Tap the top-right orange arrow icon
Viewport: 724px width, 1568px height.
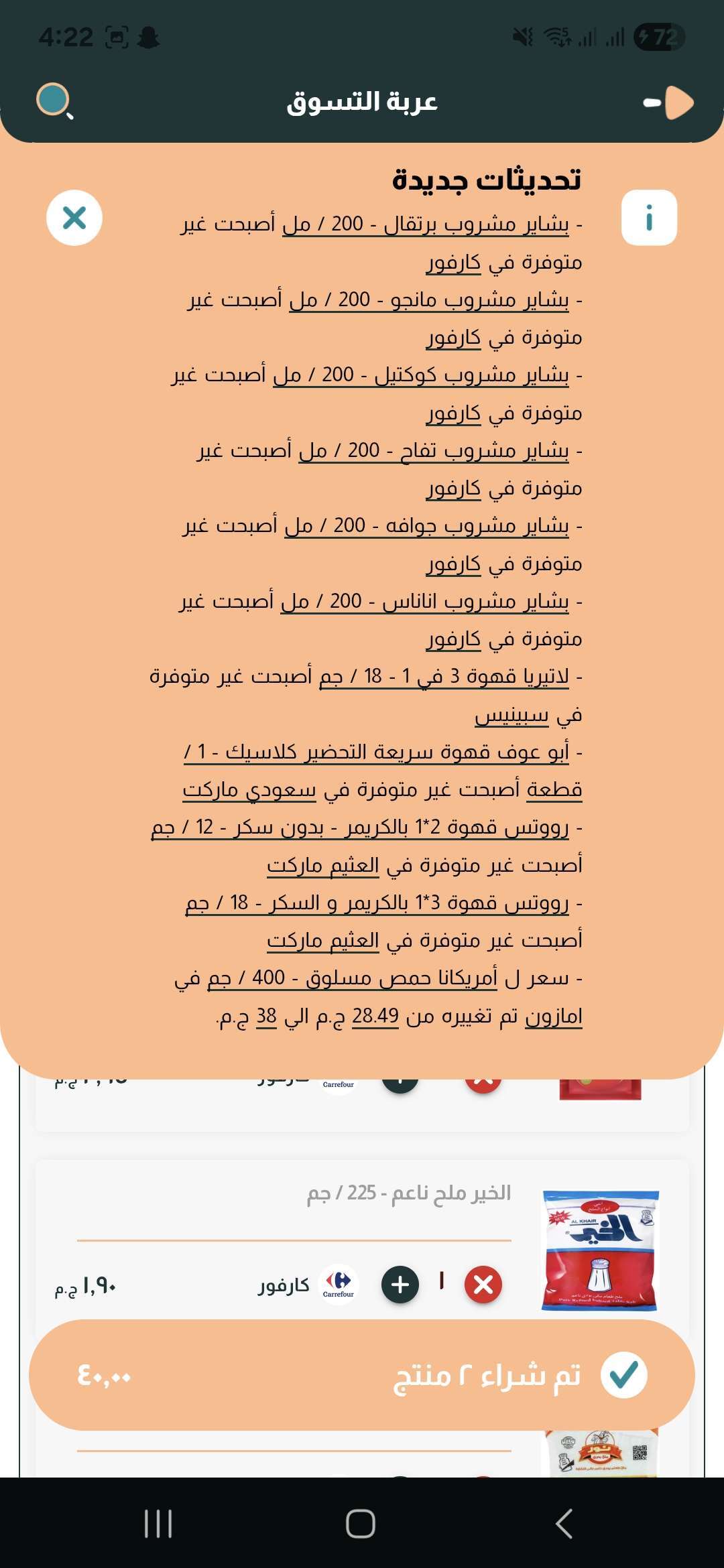(x=670, y=103)
